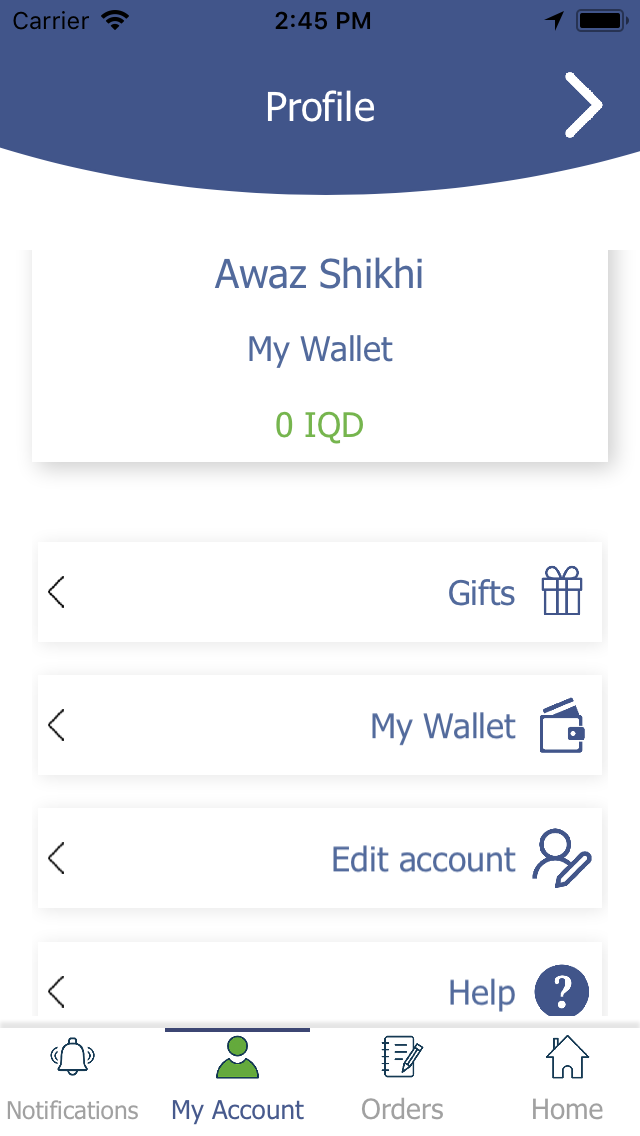The height and width of the screenshot is (1136, 640).
Task: Open the My Wallet menu row
Action: coord(320,725)
